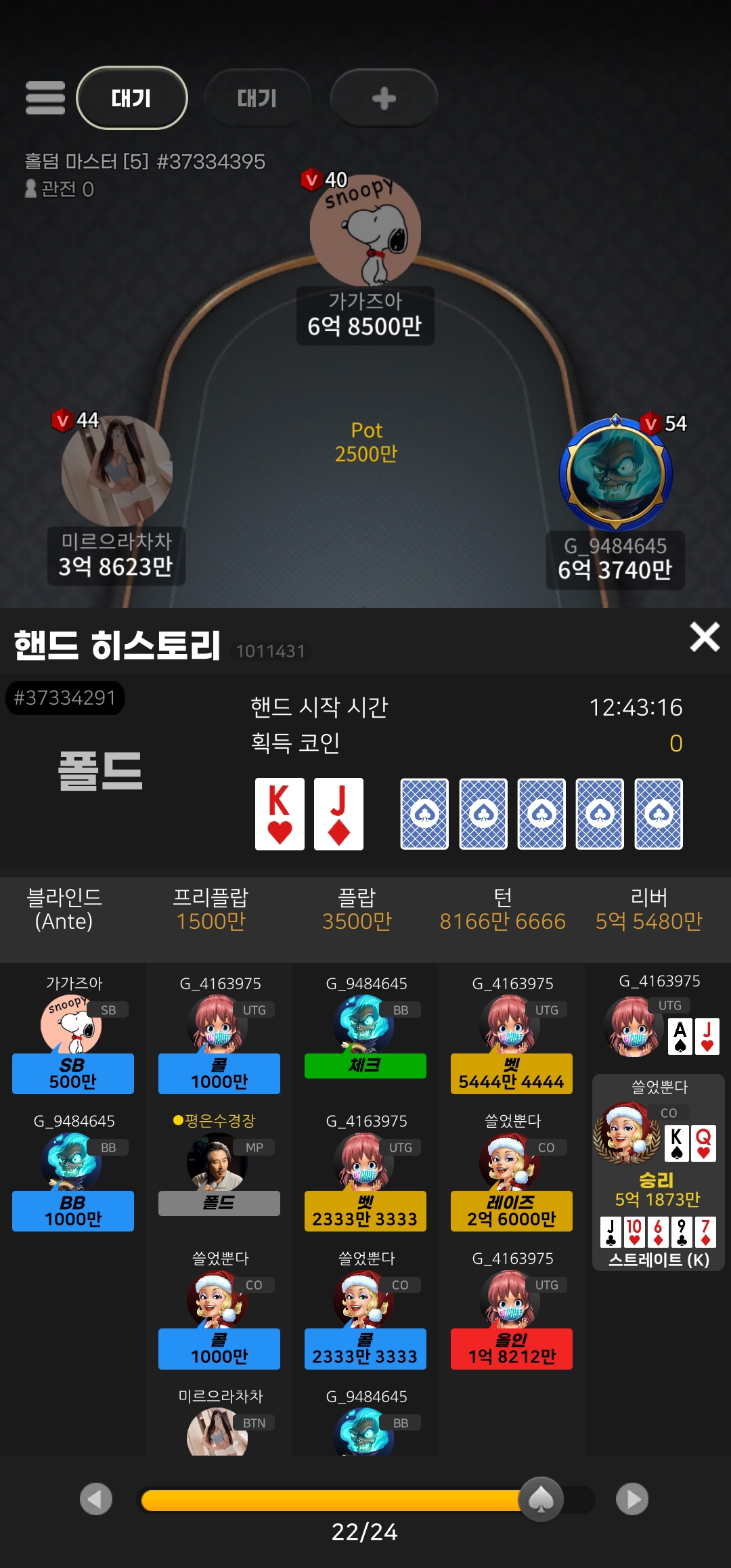Open the hamburger menu

click(x=45, y=98)
